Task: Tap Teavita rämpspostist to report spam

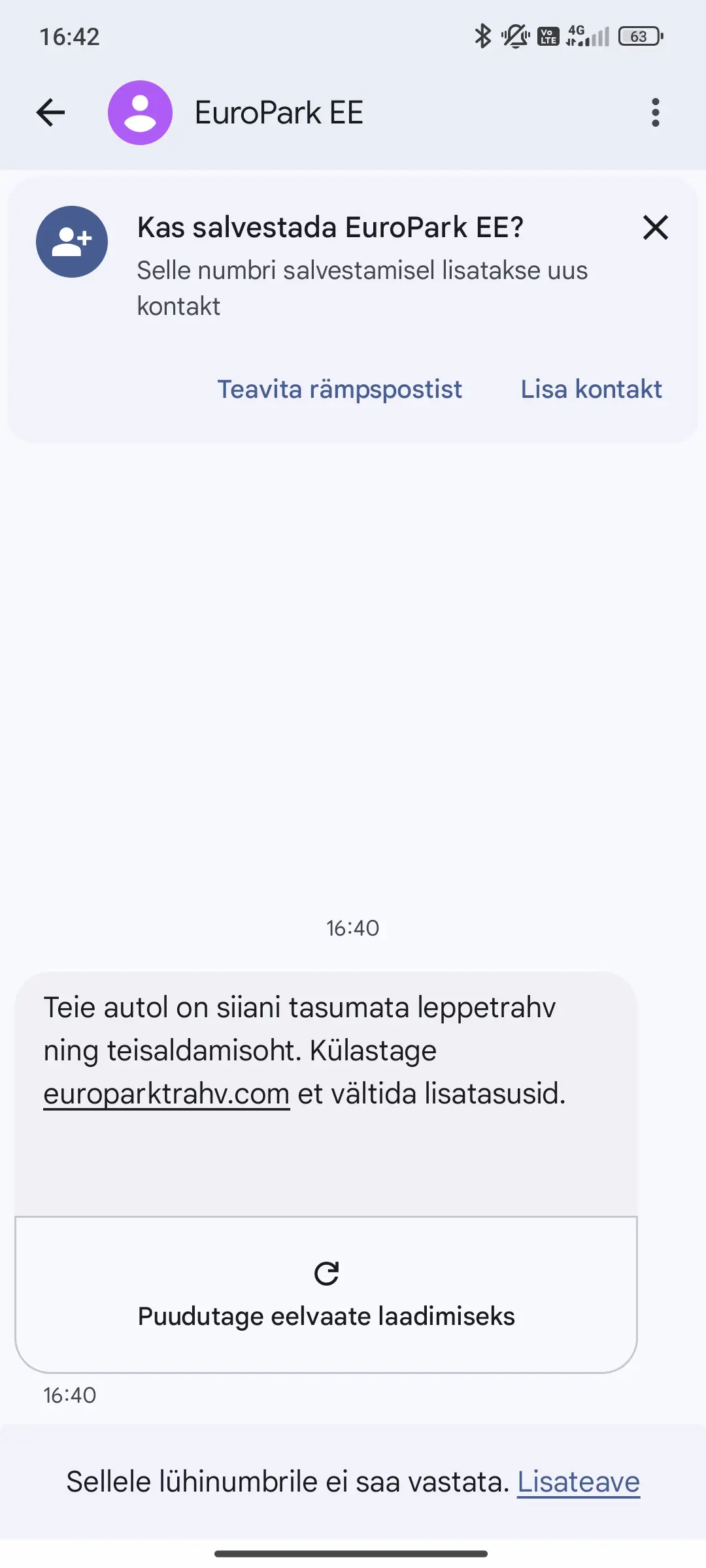Action: (339, 389)
